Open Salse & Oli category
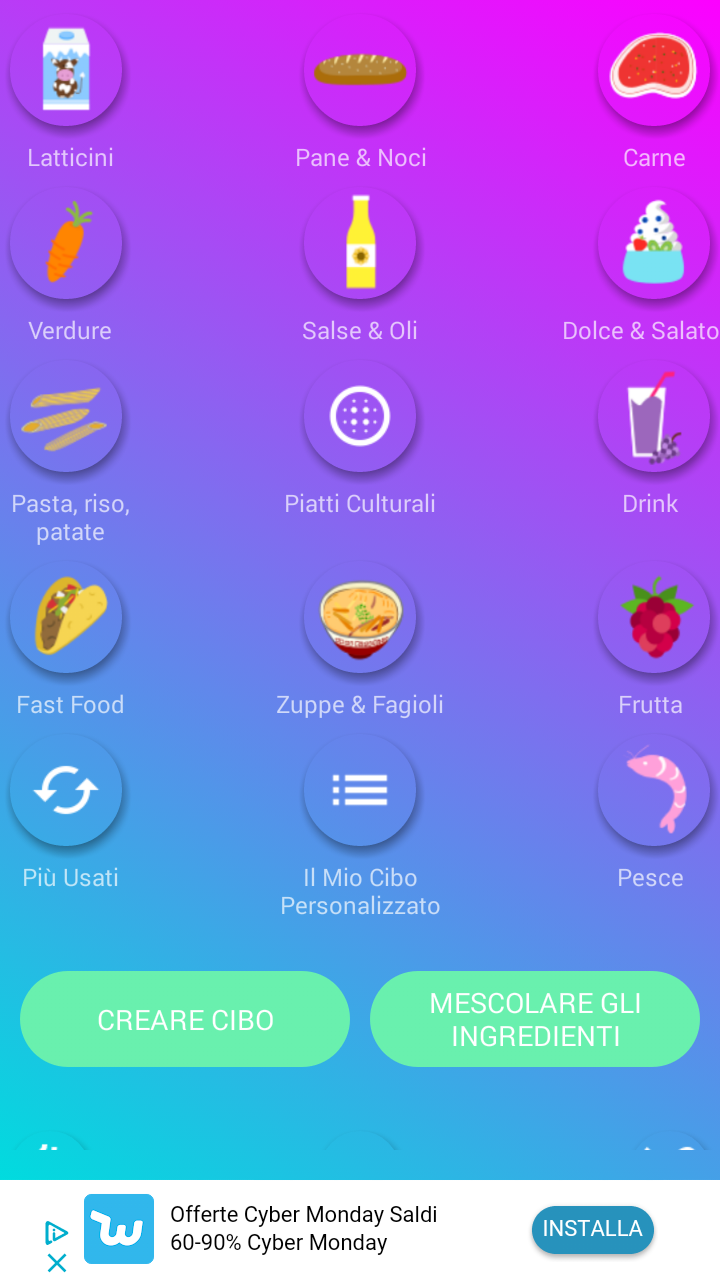This screenshot has height=1280, width=720. pos(360,243)
